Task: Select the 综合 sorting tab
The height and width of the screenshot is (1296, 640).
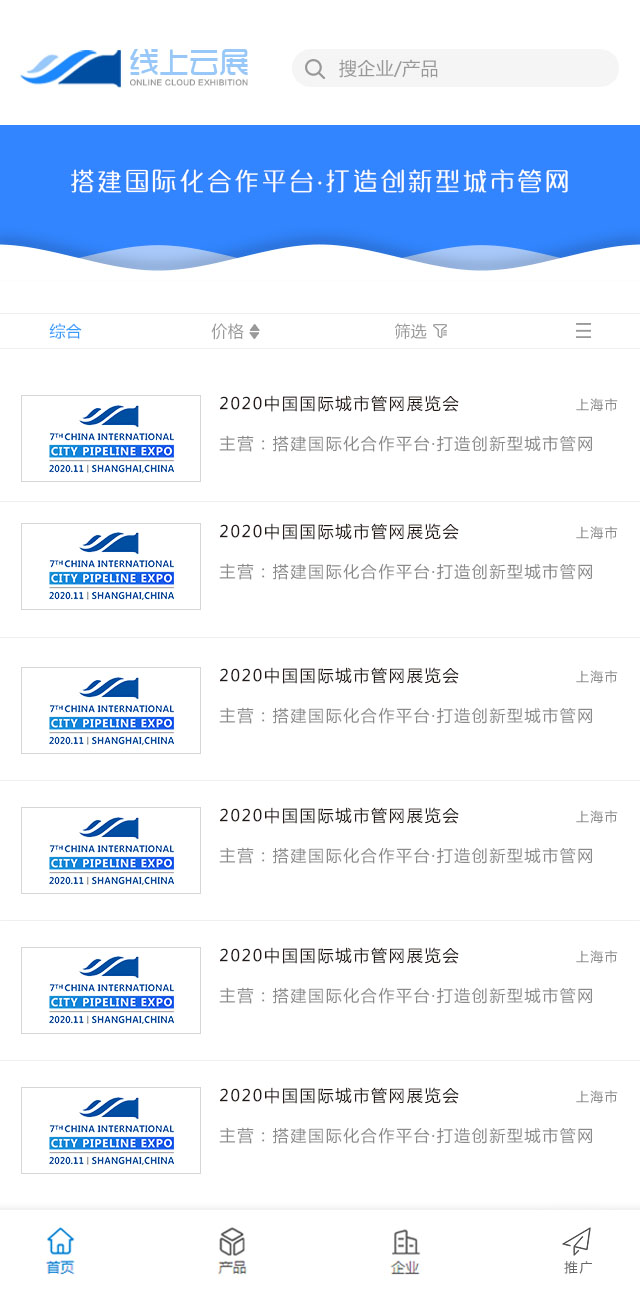Action: pos(66,332)
